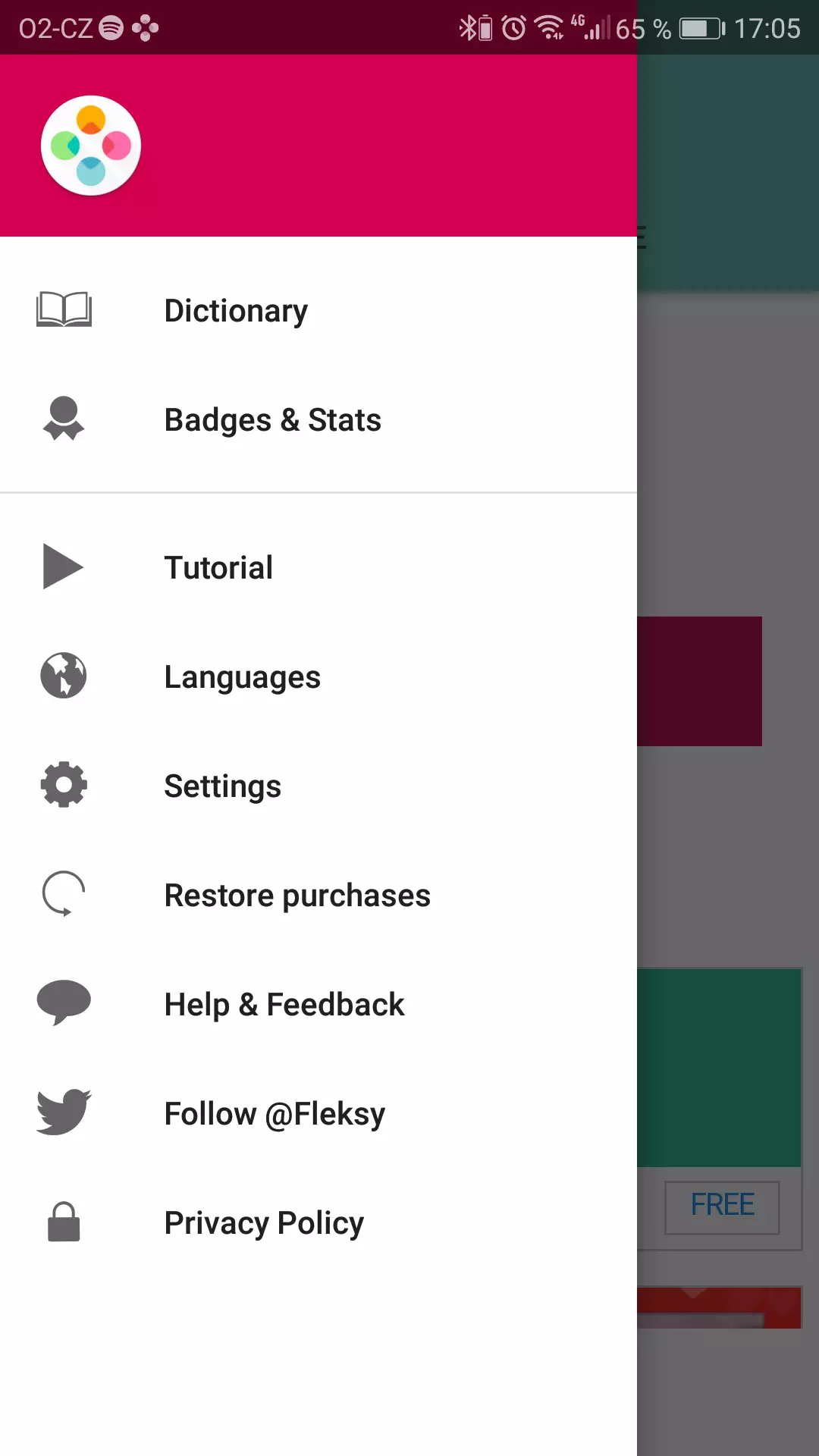This screenshot has width=819, height=1456.
Task: Open Badges & Stats
Action: click(318, 419)
